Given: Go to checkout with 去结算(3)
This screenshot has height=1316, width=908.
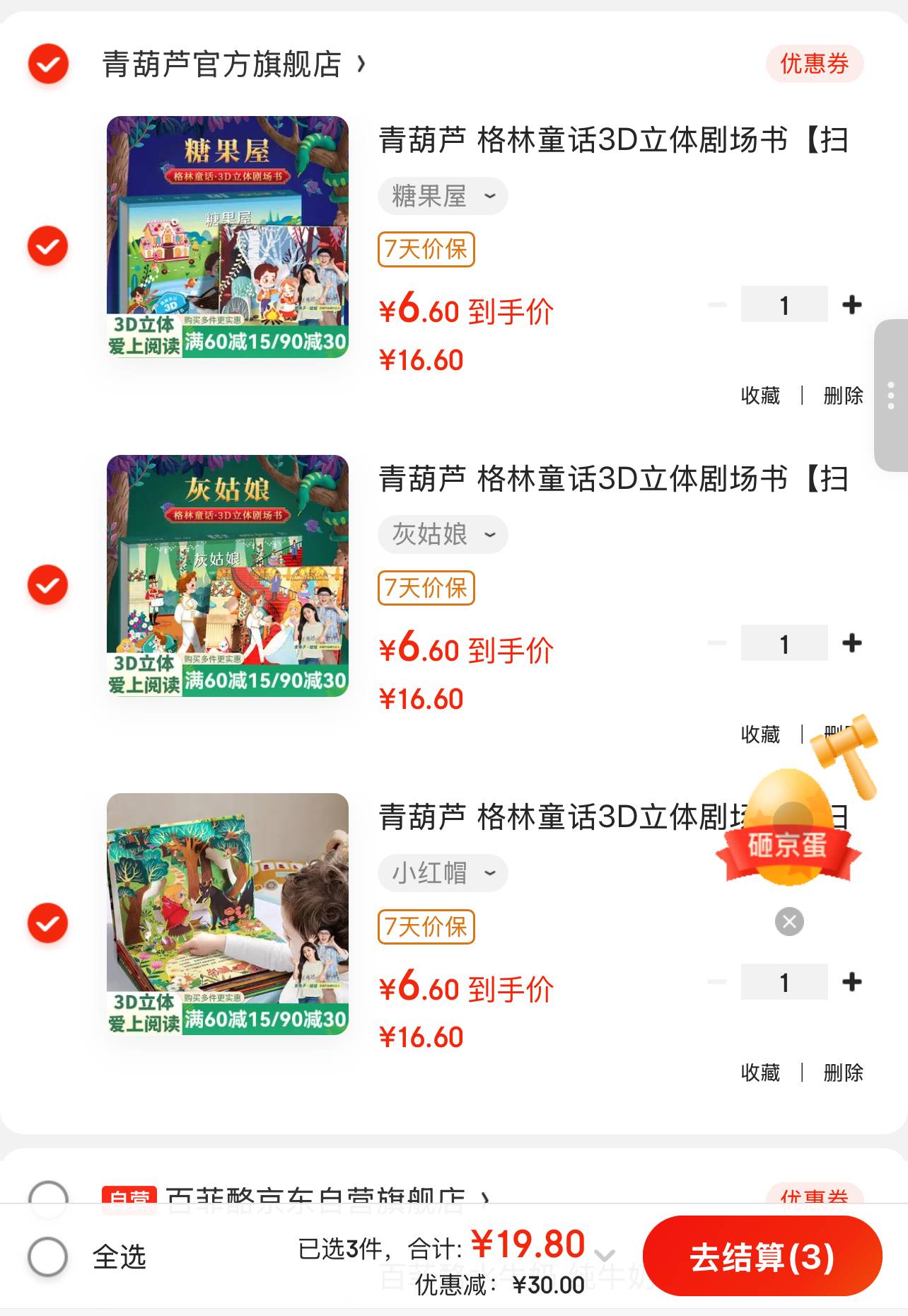Looking at the screenshot, I should coord(762,1257).
